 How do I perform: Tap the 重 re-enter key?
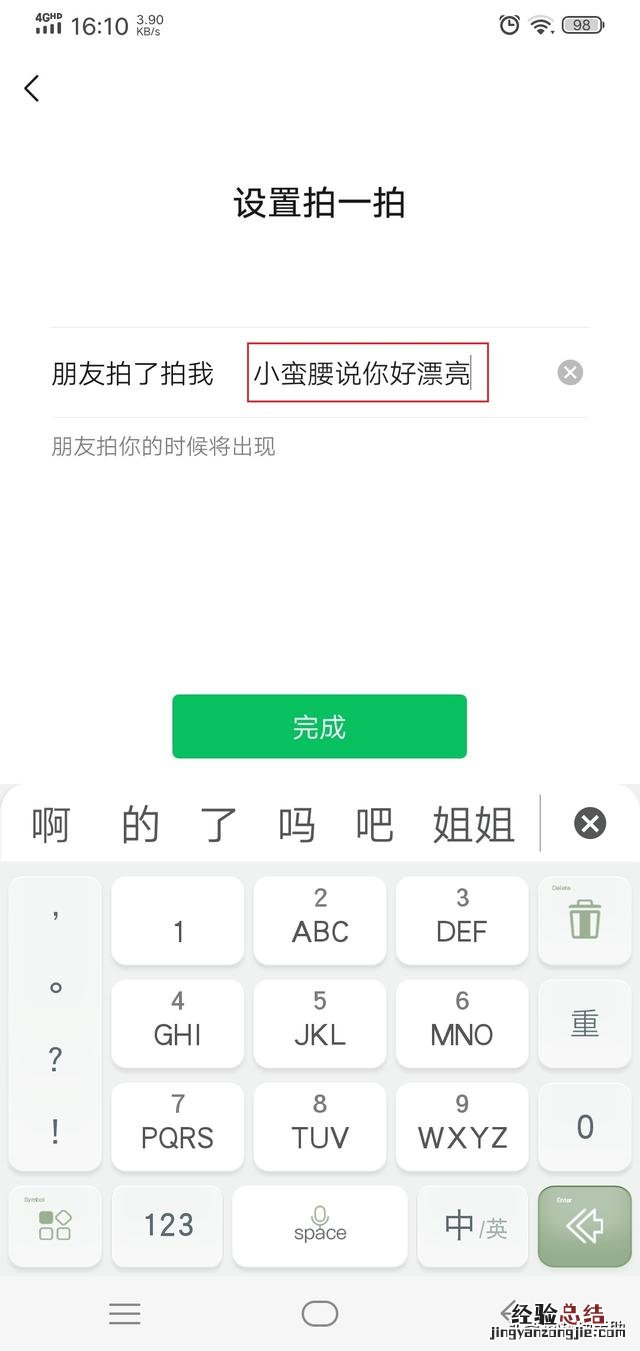pos(585,1022)
